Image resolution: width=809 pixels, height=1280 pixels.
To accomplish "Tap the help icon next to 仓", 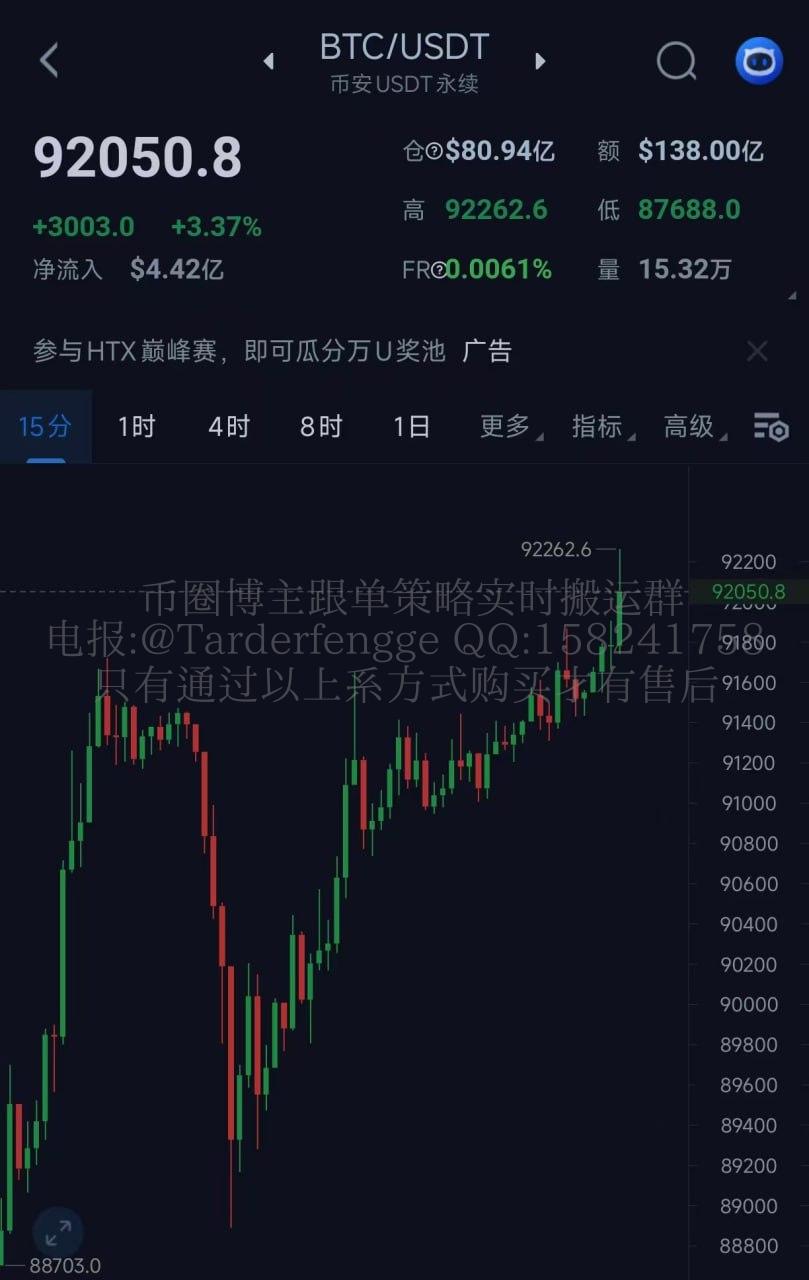I will 434,151.
